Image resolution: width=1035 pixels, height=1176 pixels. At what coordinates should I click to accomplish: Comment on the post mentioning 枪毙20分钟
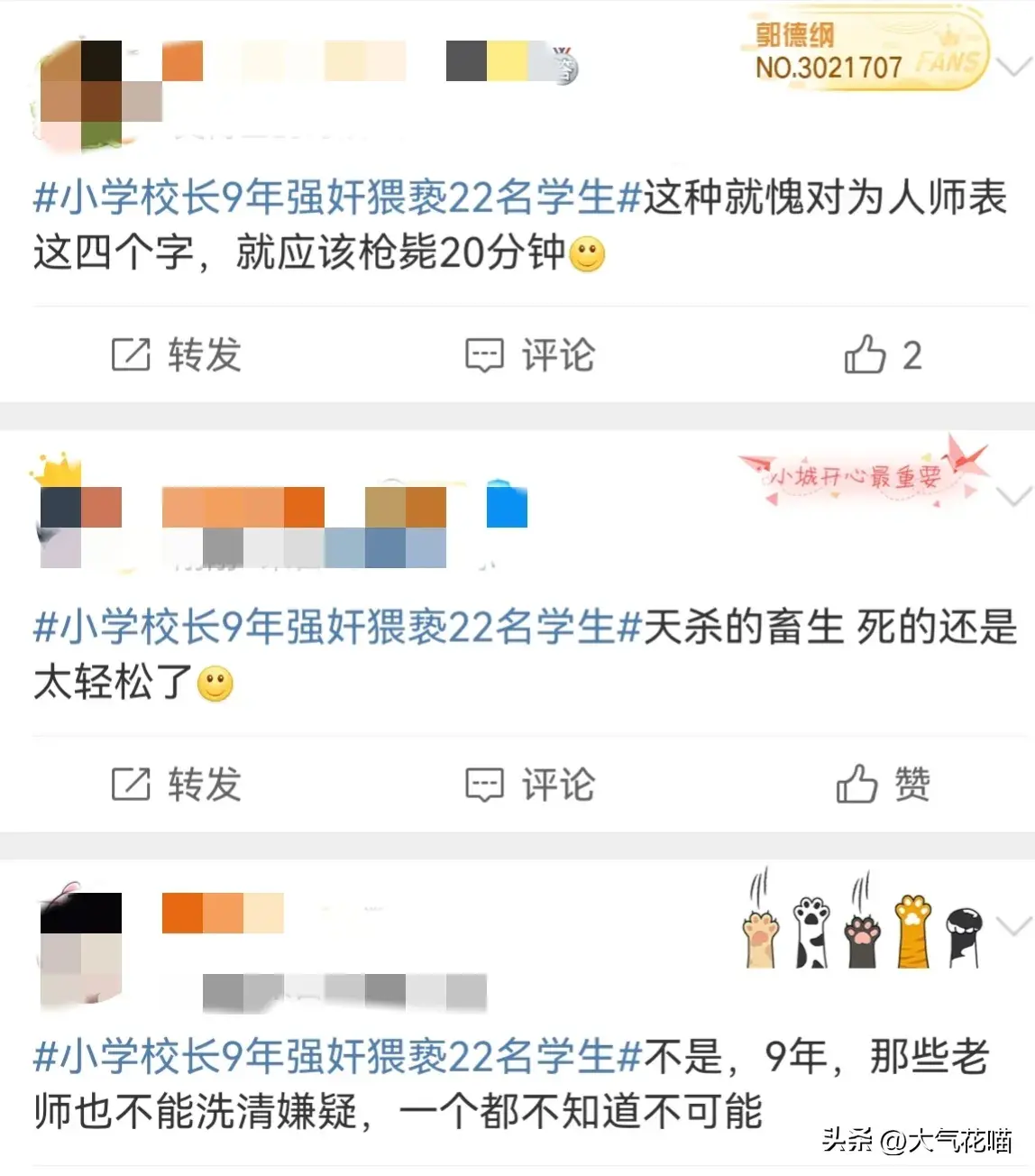click(530, 355)
